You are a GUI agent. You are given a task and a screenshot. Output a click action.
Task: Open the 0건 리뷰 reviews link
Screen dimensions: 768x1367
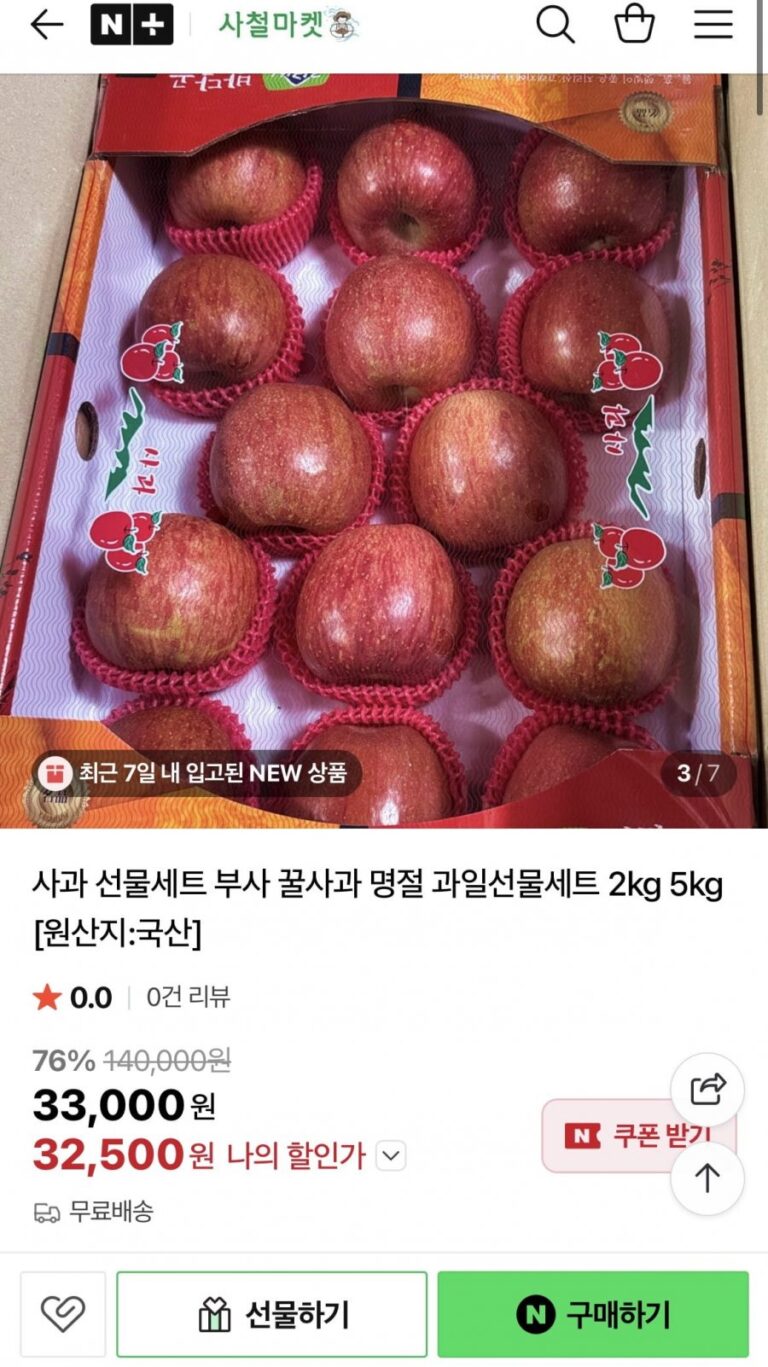click(188, 997)
